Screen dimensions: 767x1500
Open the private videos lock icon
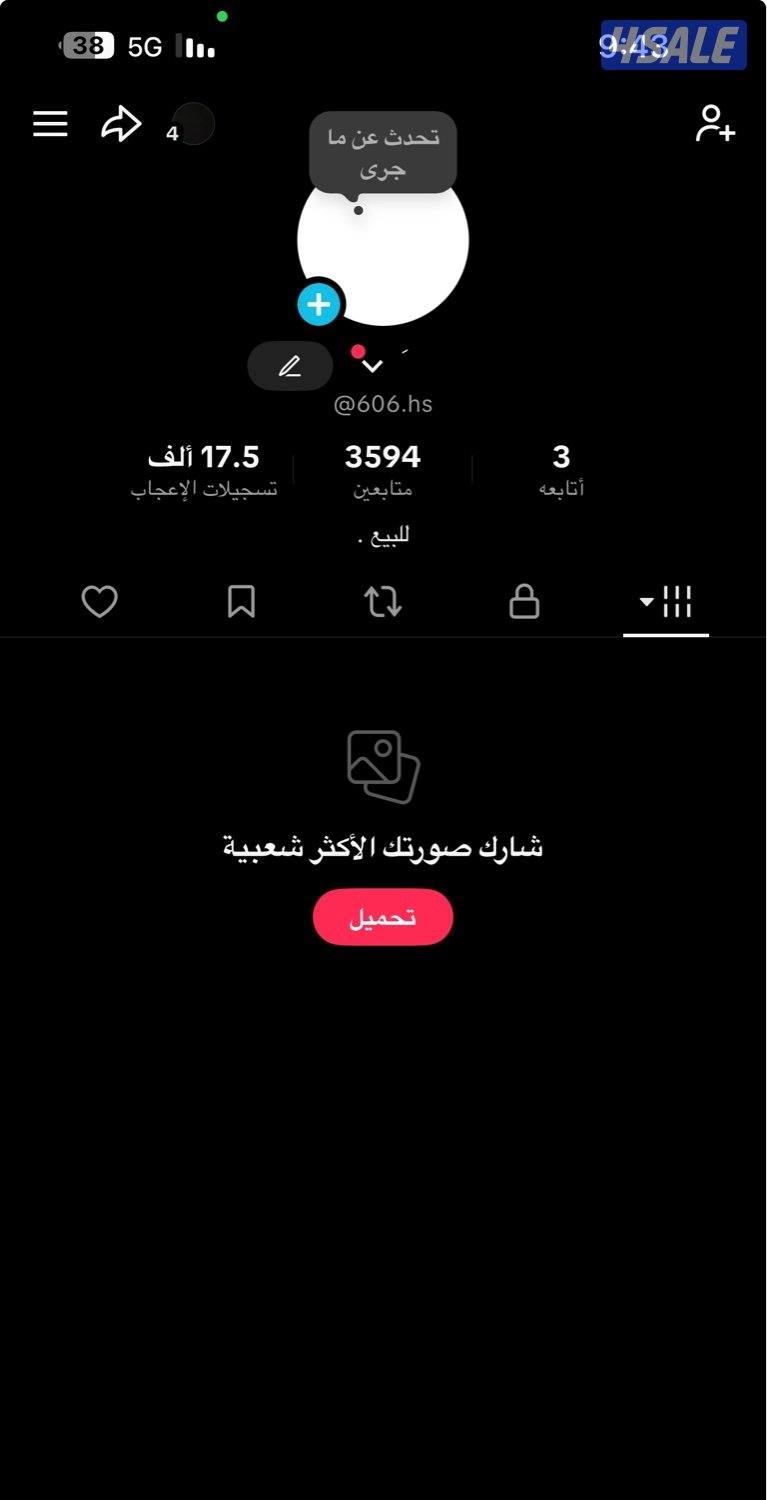tap(524, 601)
